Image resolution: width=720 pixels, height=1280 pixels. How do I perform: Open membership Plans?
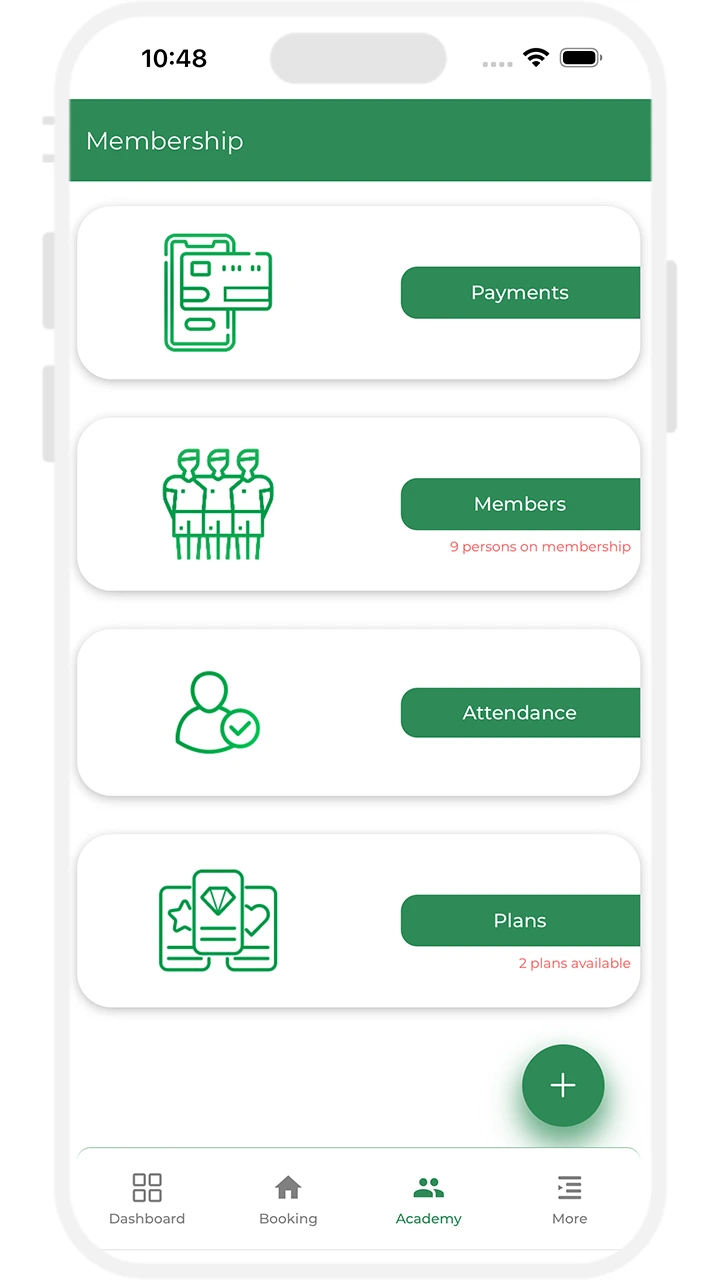(519, 921)
